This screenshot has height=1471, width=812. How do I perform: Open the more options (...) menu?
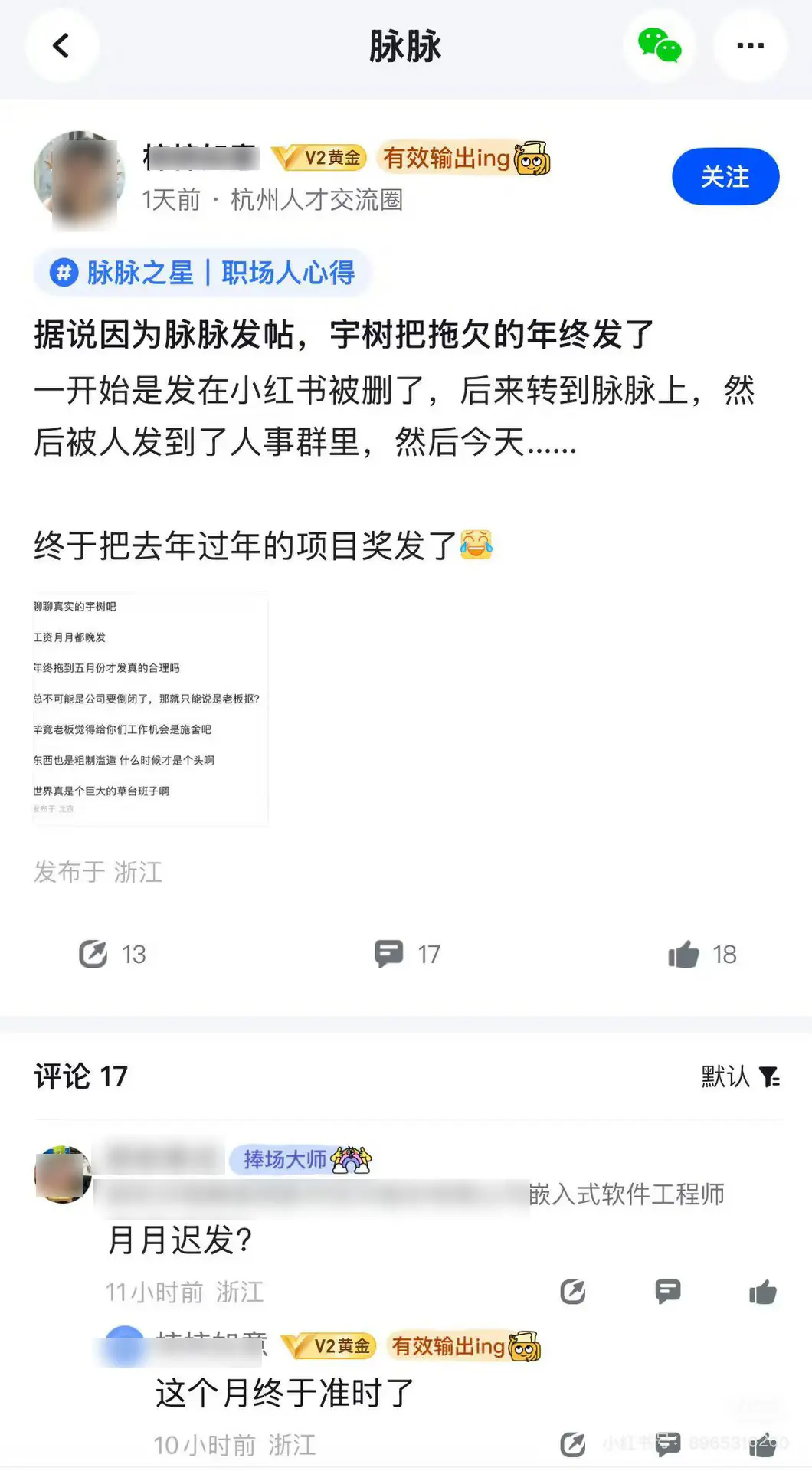(748, 46)
